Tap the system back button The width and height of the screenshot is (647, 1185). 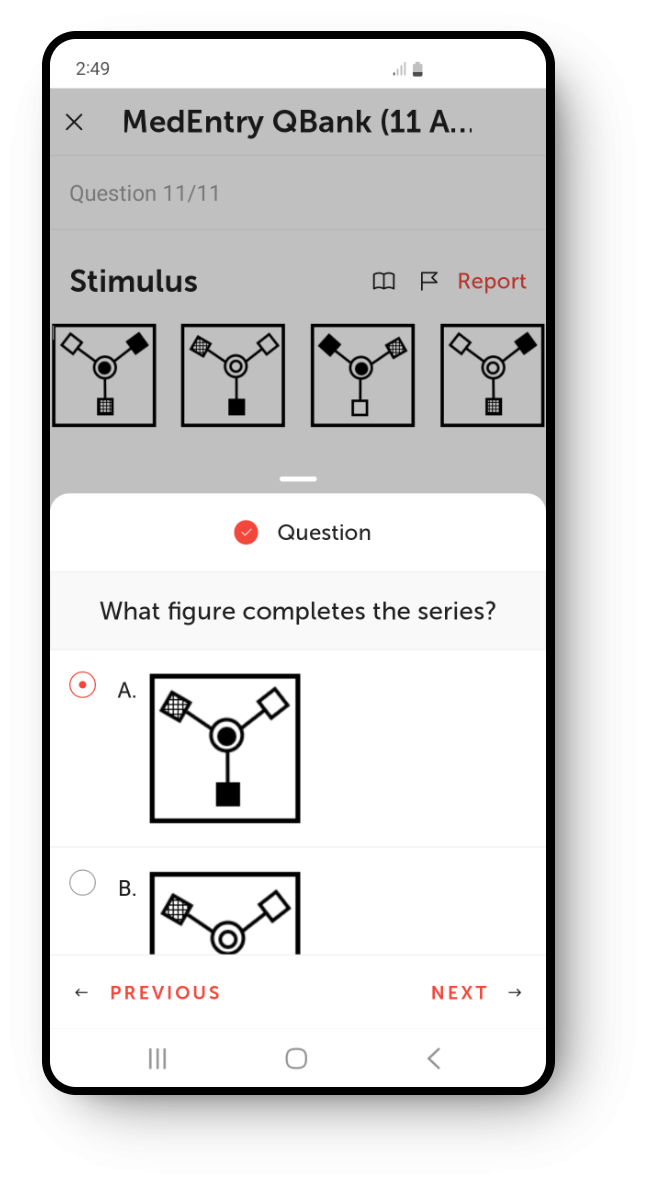pos(434,1059)
